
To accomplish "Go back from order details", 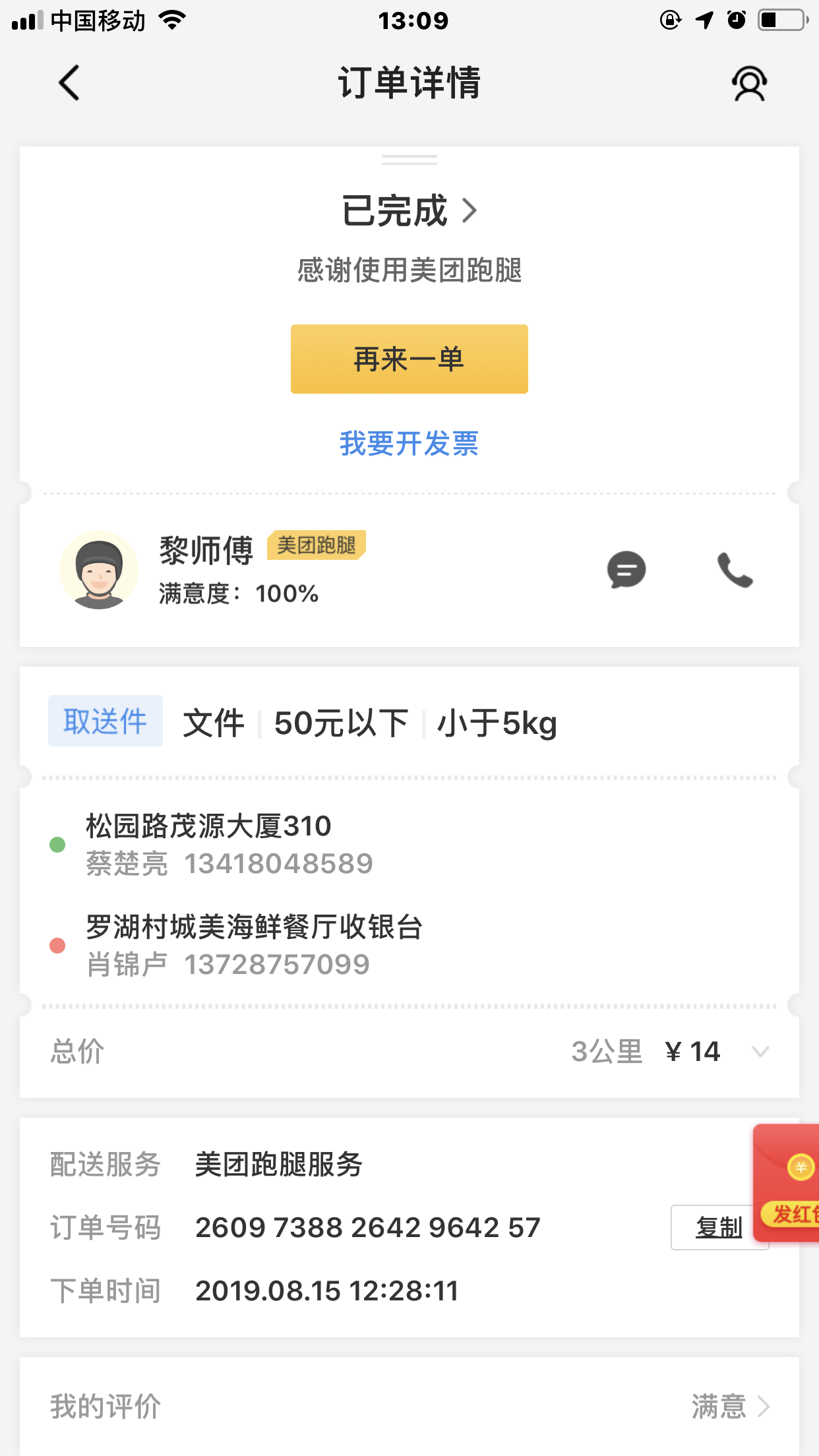I will [x=69, y=83].
